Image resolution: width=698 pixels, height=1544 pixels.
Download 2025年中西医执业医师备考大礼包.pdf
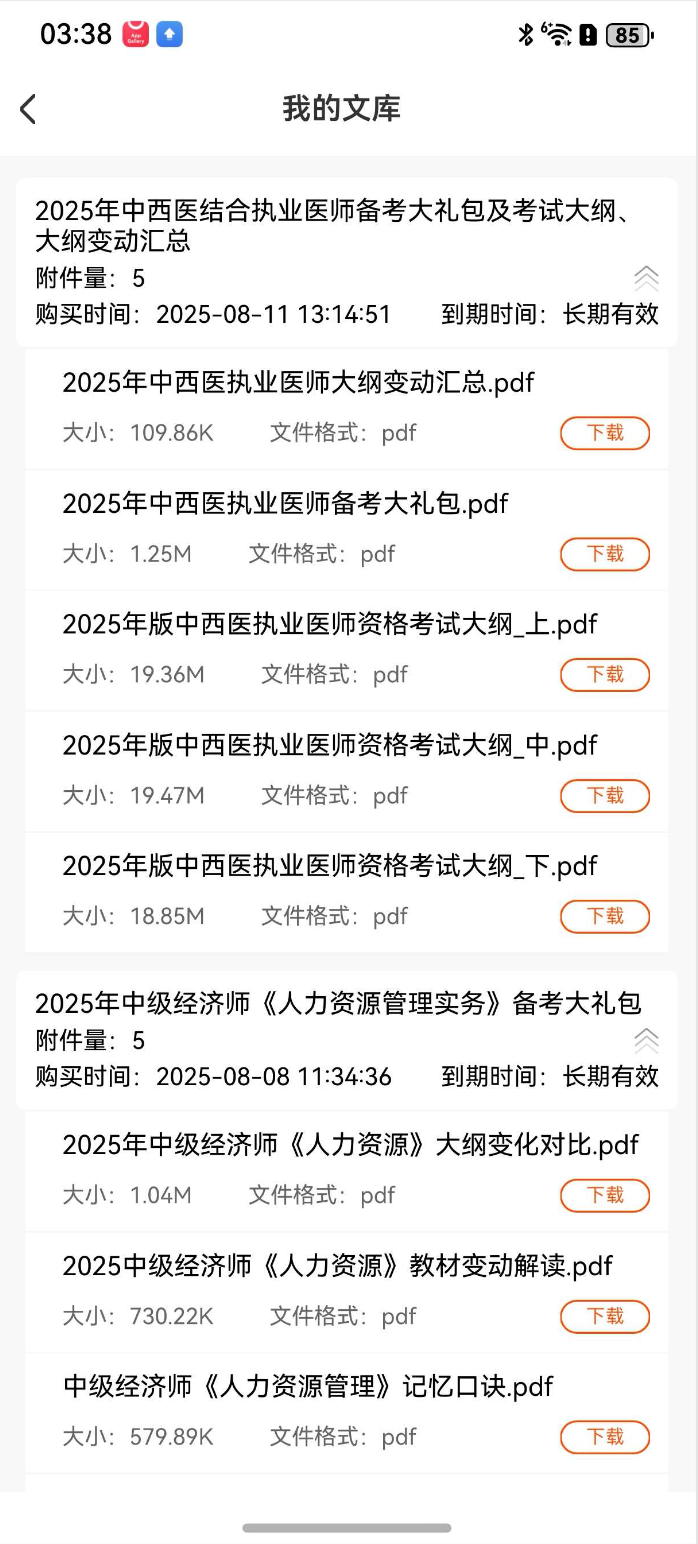605,554
